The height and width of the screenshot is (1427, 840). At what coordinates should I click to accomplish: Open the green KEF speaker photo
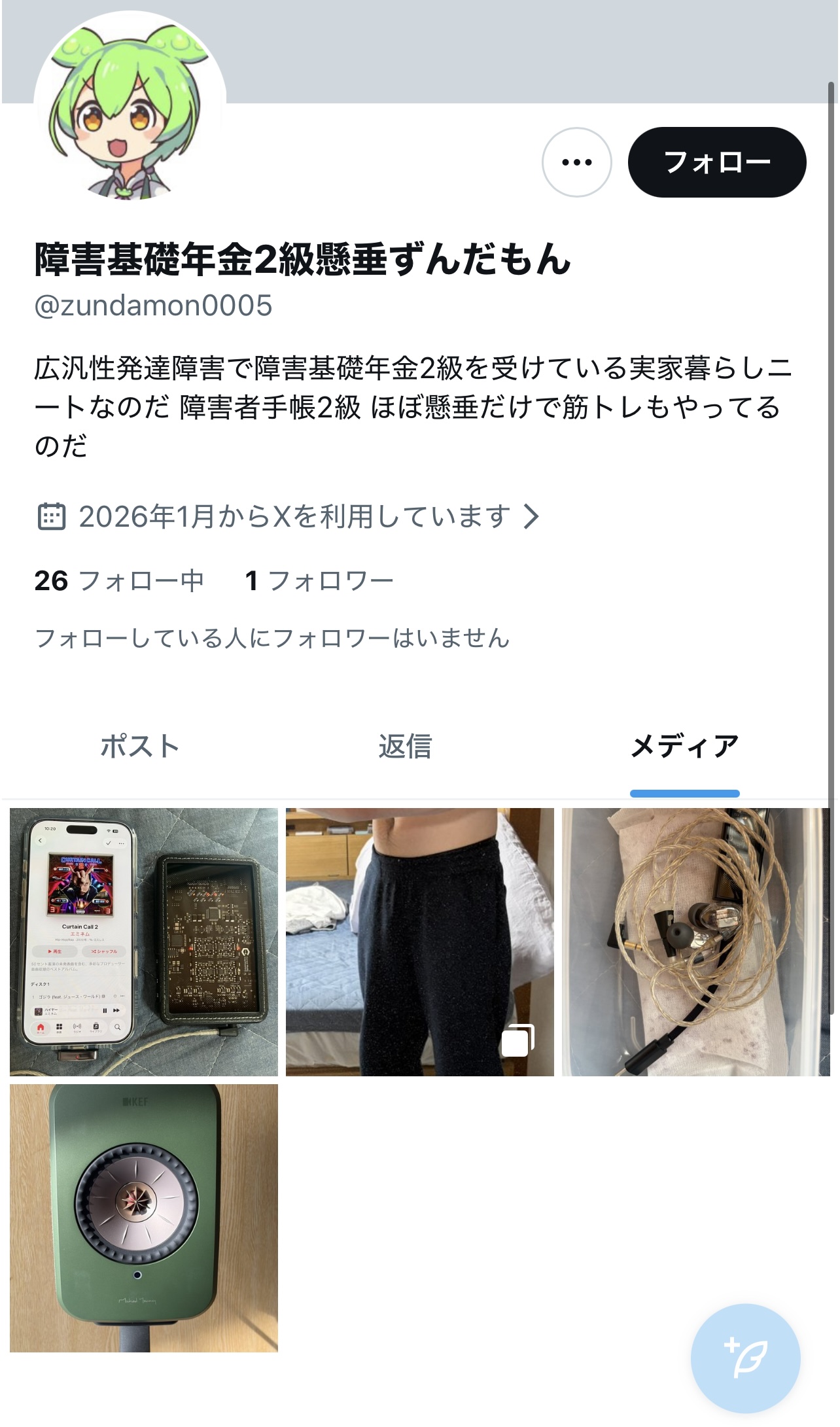pyautogui.click(x=144, y=1218)
